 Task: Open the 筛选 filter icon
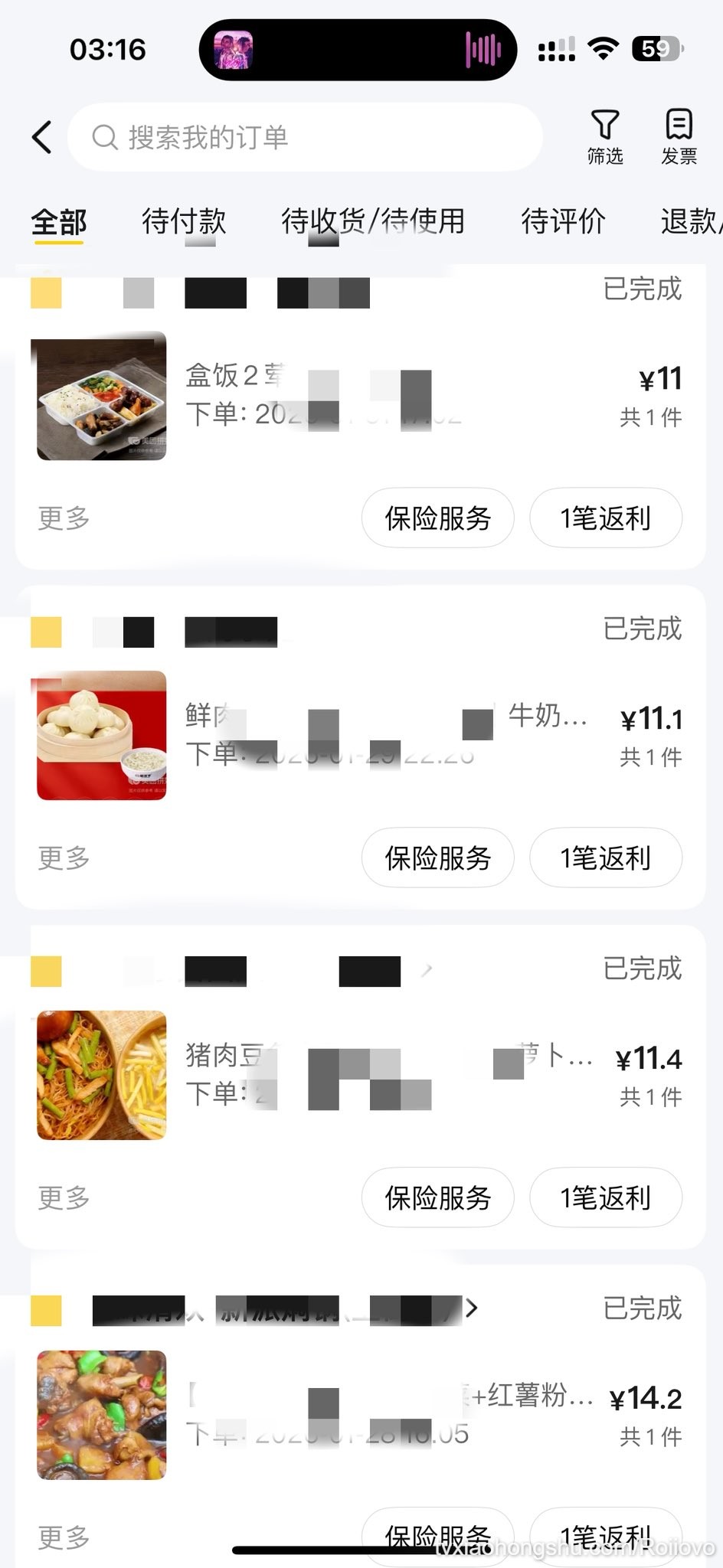[604, 136]
